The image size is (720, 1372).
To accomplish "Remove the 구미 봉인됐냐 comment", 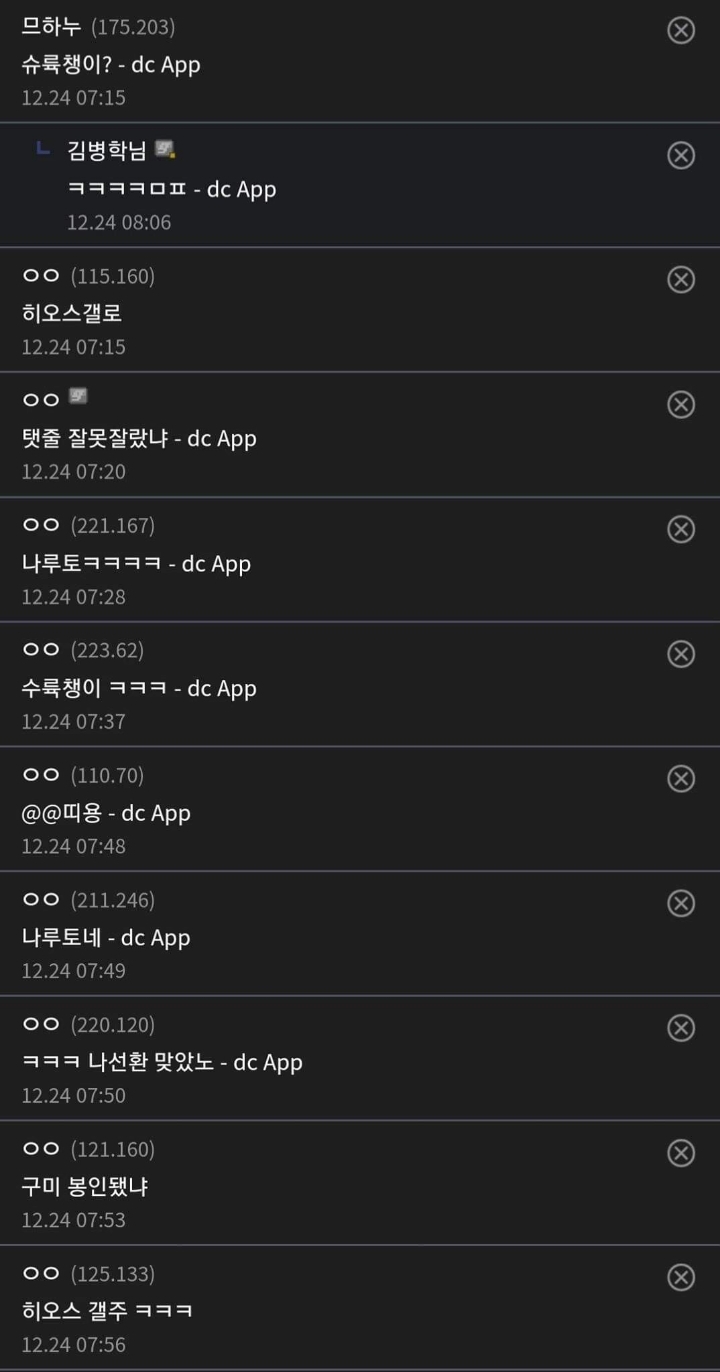I will point(681,1152).
